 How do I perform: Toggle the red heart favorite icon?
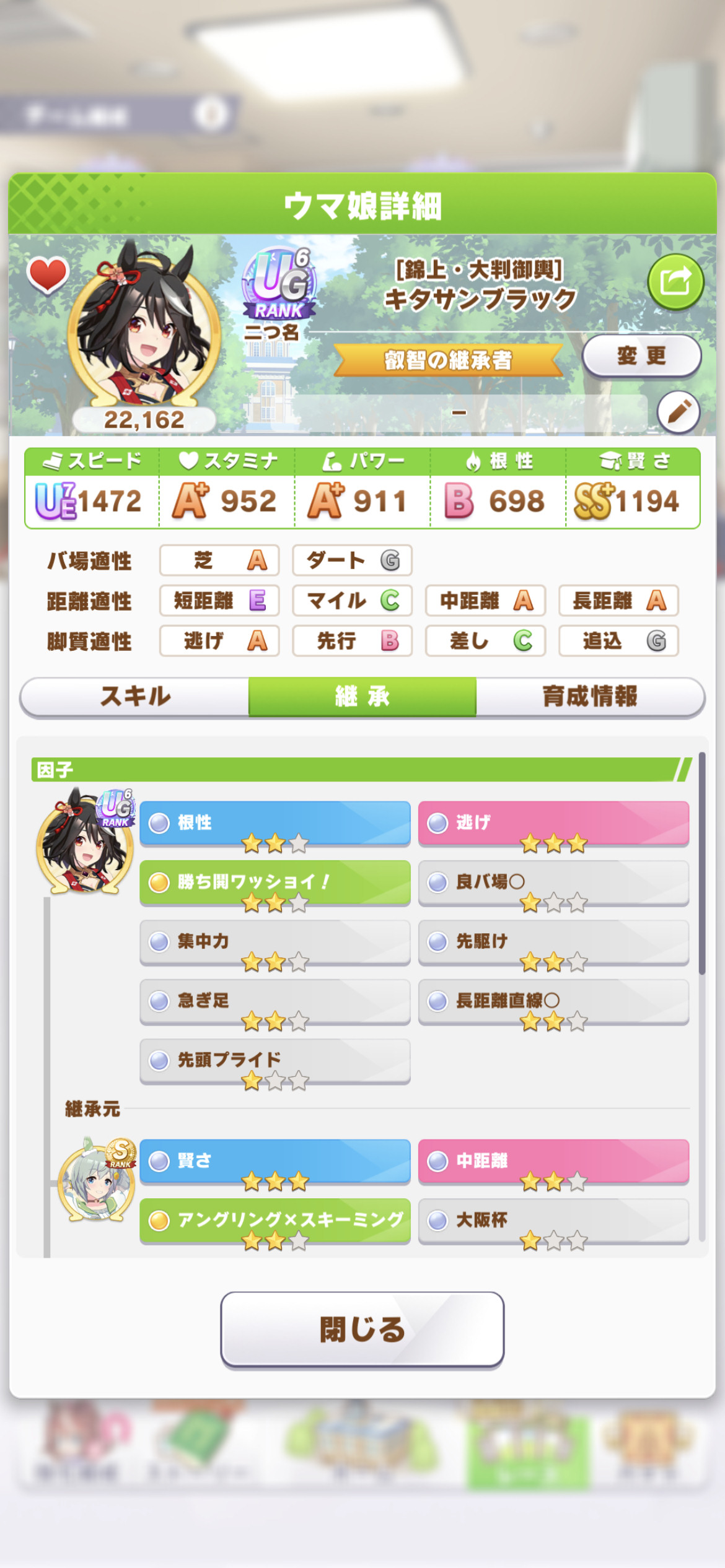tap(48, 276)
